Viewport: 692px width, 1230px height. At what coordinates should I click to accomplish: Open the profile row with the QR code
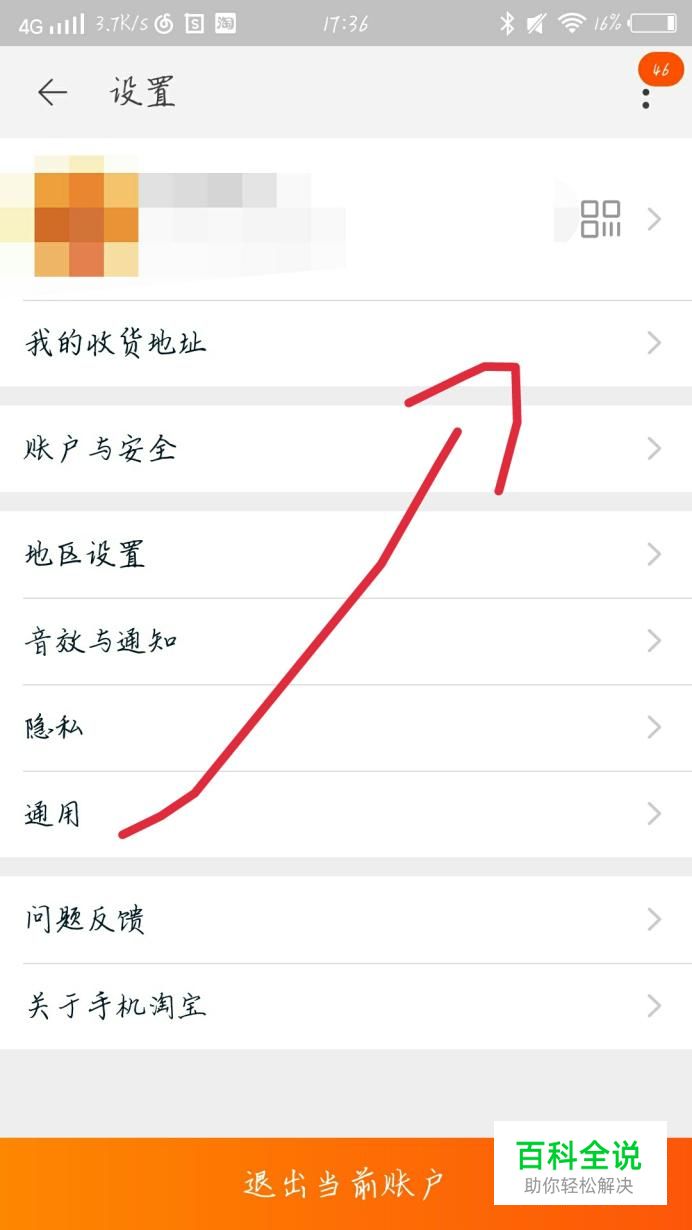coord(346,218)
